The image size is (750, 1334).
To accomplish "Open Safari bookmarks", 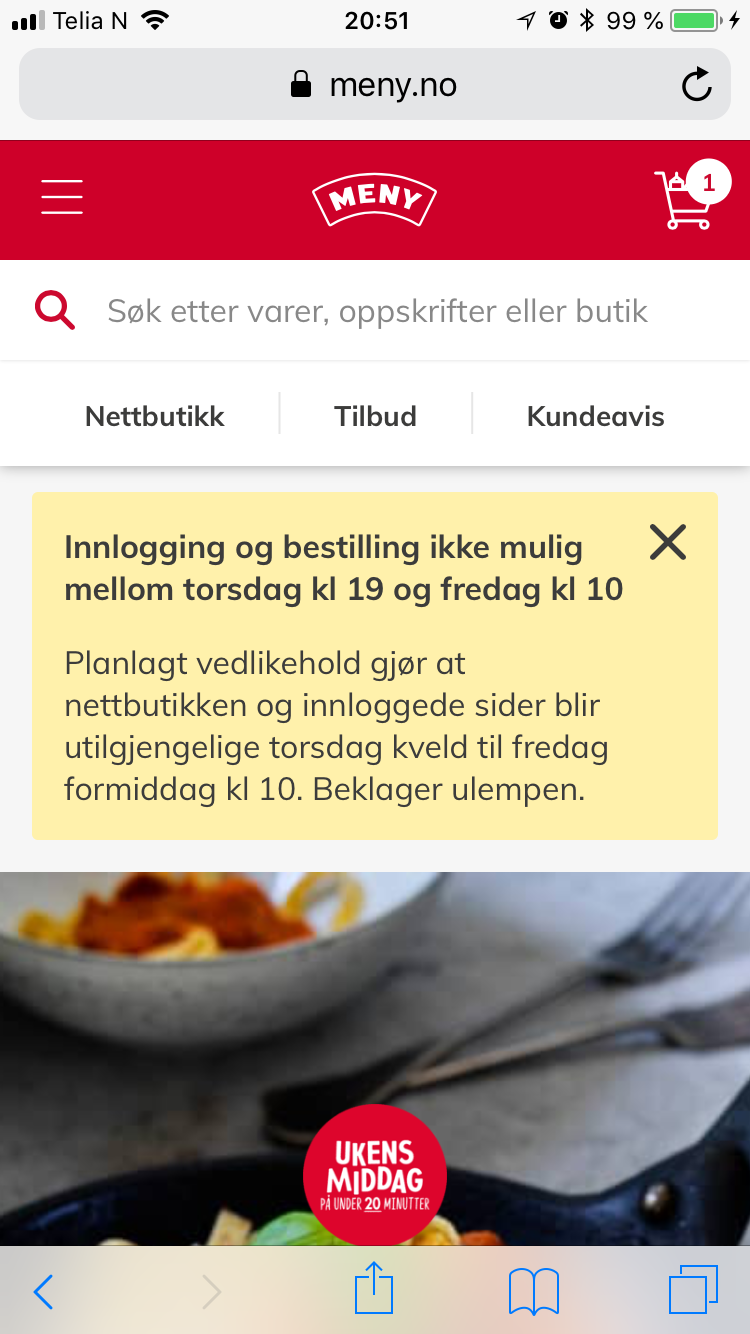I will (x=534, y=1292).
